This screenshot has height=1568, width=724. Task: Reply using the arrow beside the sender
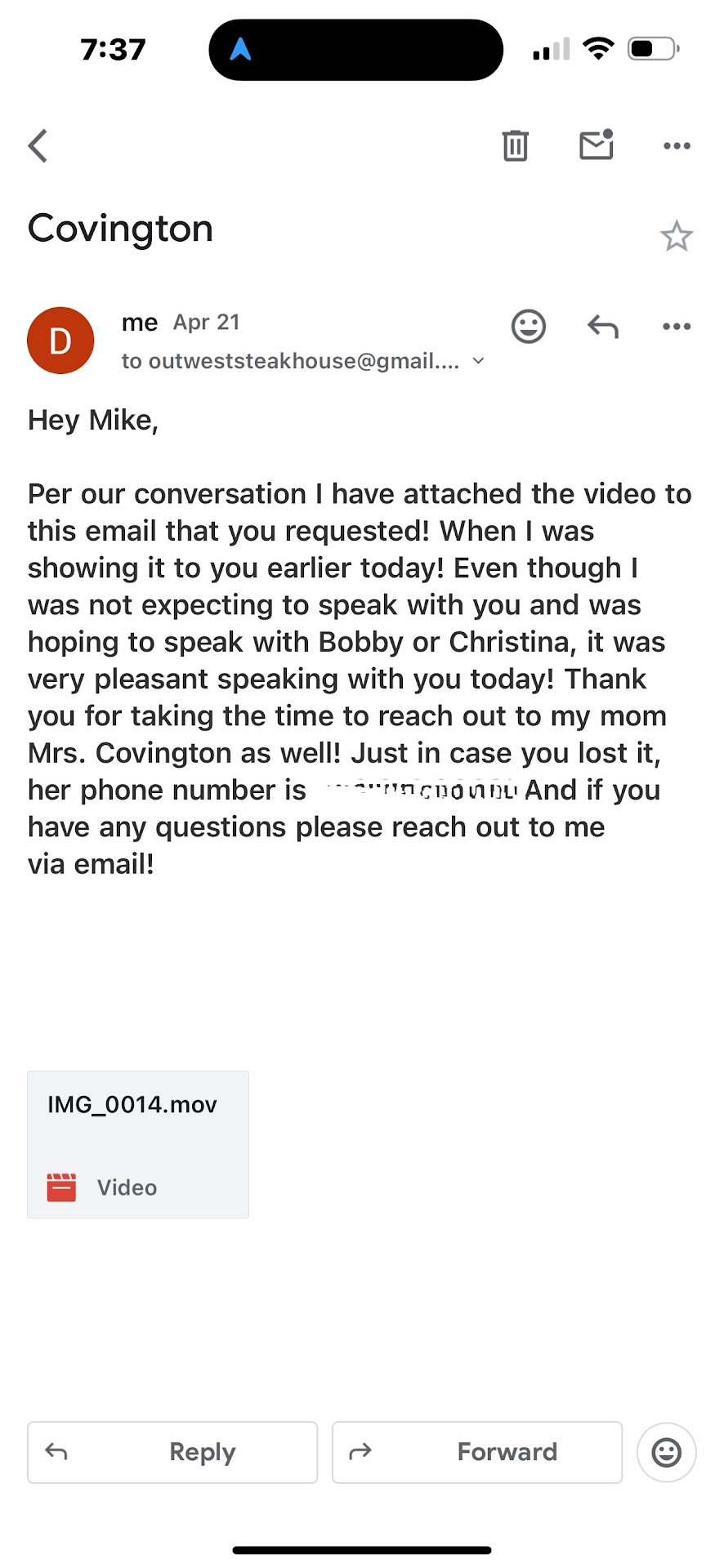point(603,327)
